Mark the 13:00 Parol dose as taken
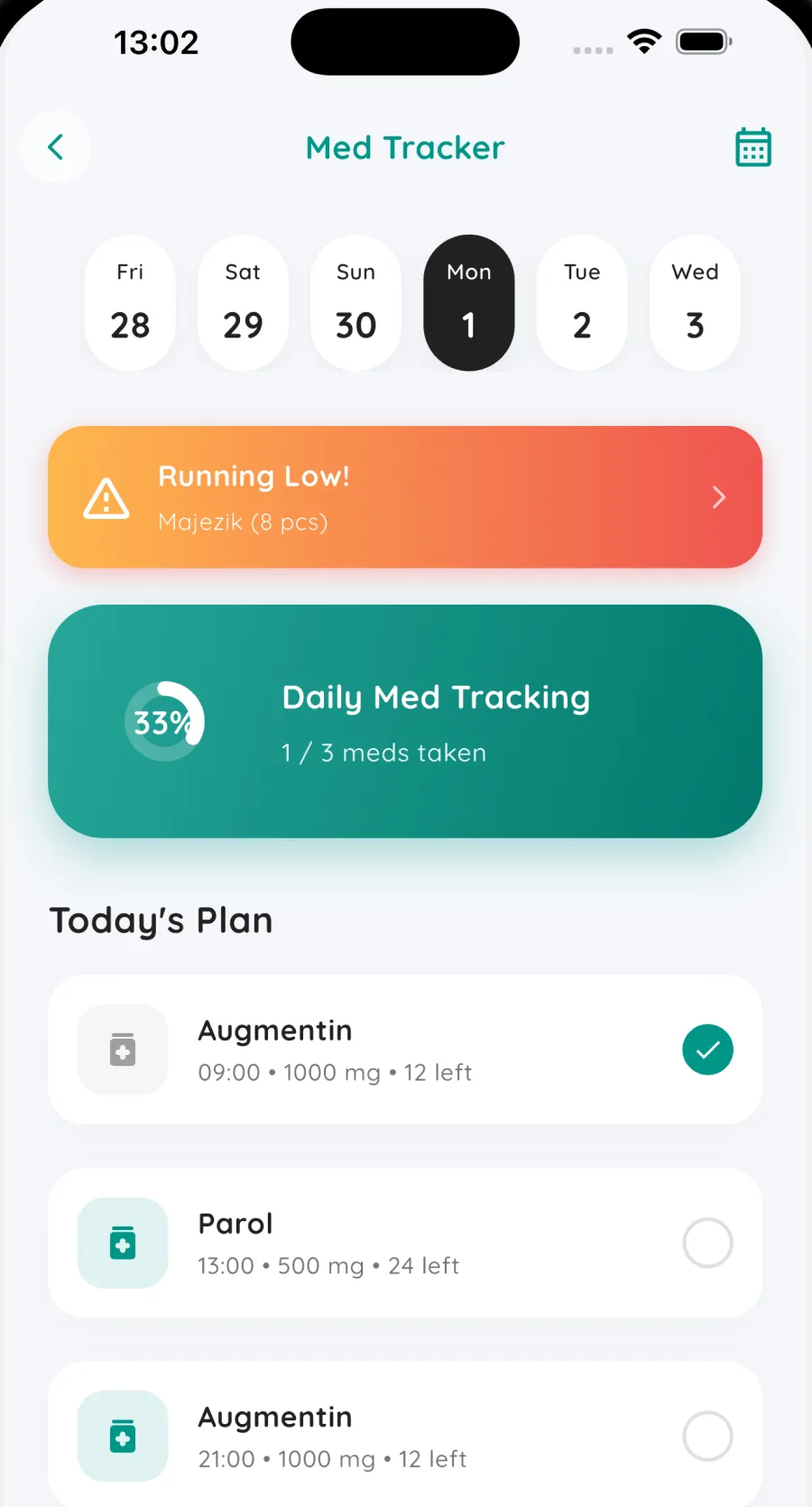 (x=708, y=1243)
